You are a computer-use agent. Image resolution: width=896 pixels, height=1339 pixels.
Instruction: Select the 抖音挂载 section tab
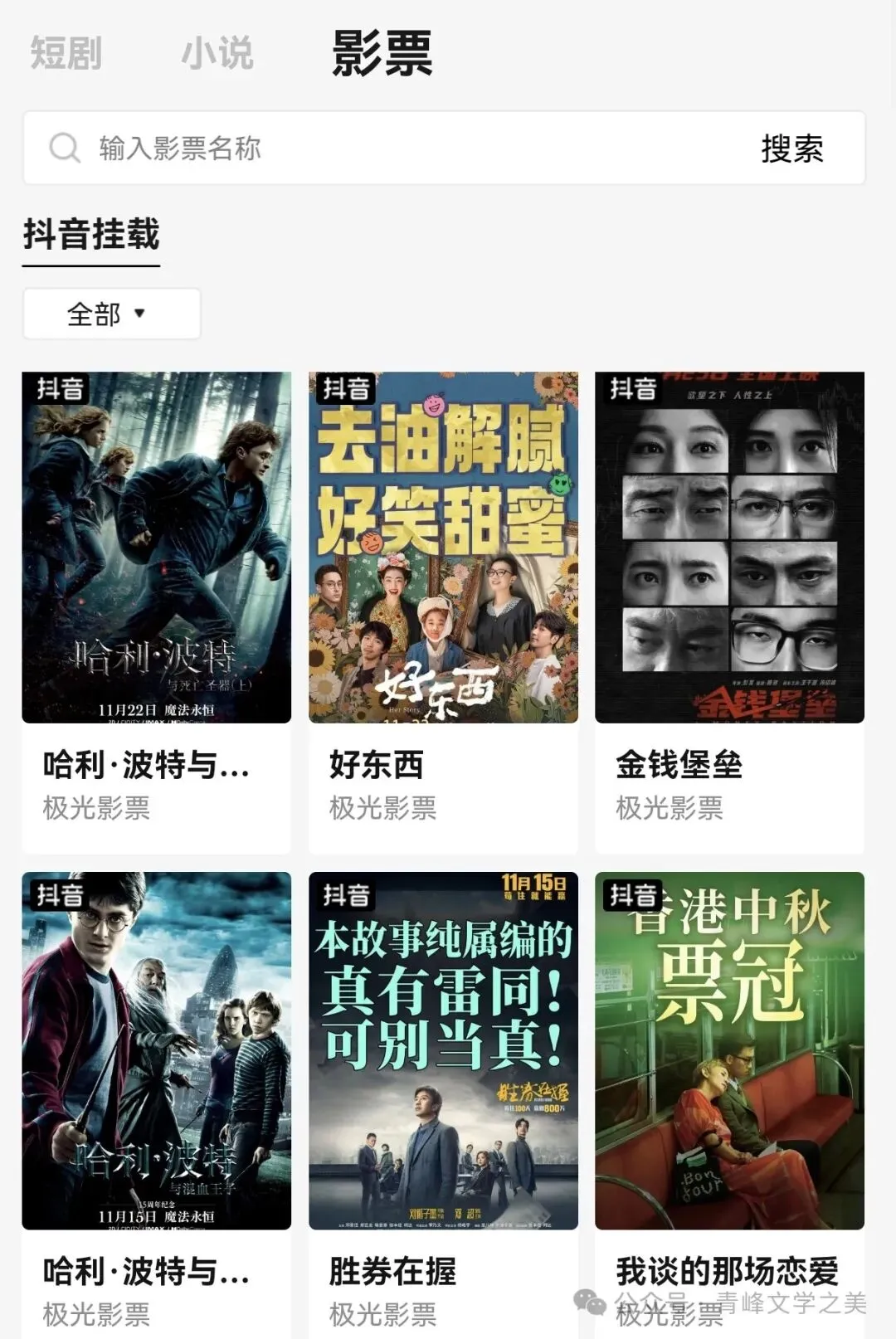(91, 235)
